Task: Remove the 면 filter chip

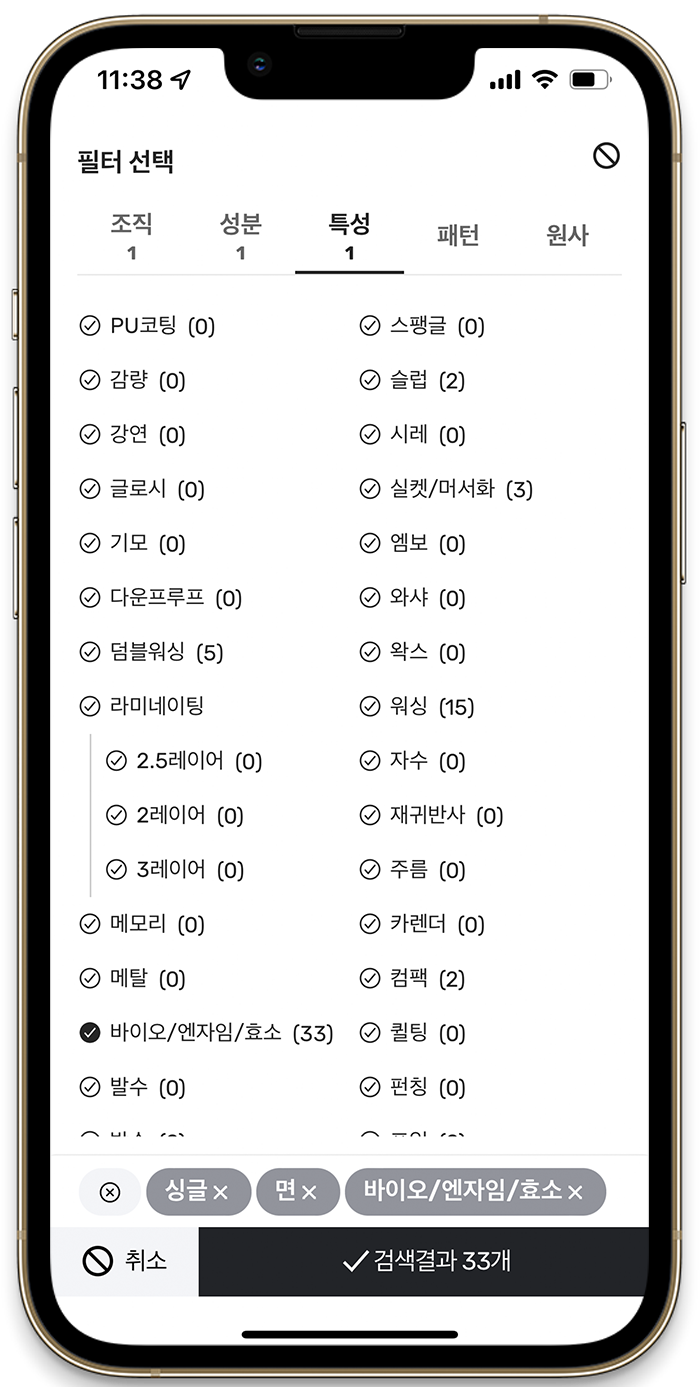Action: click(x=309, y=1192)
